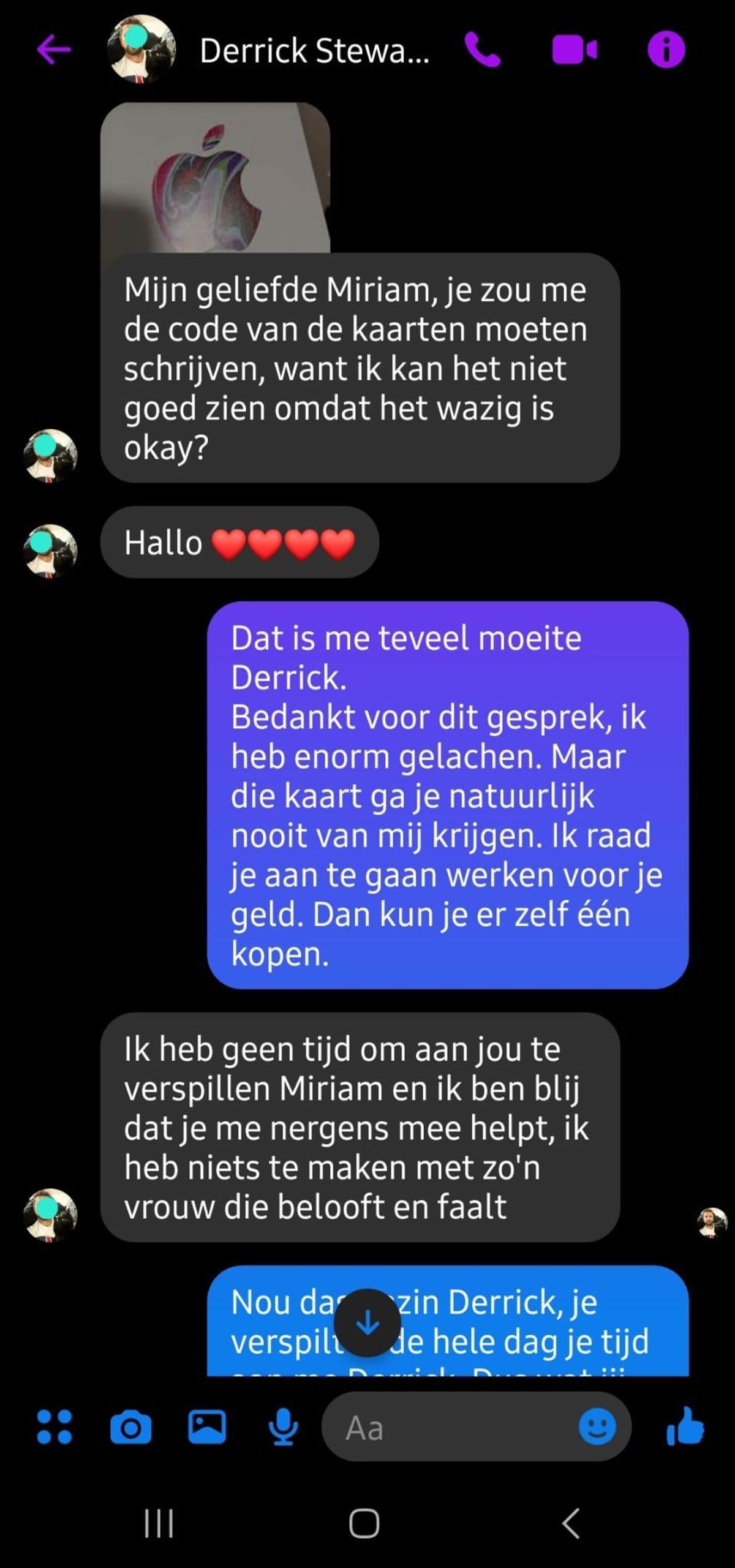Open the system recent apps view
This screenshot has height=1568, width=735.
(159, 1523)
